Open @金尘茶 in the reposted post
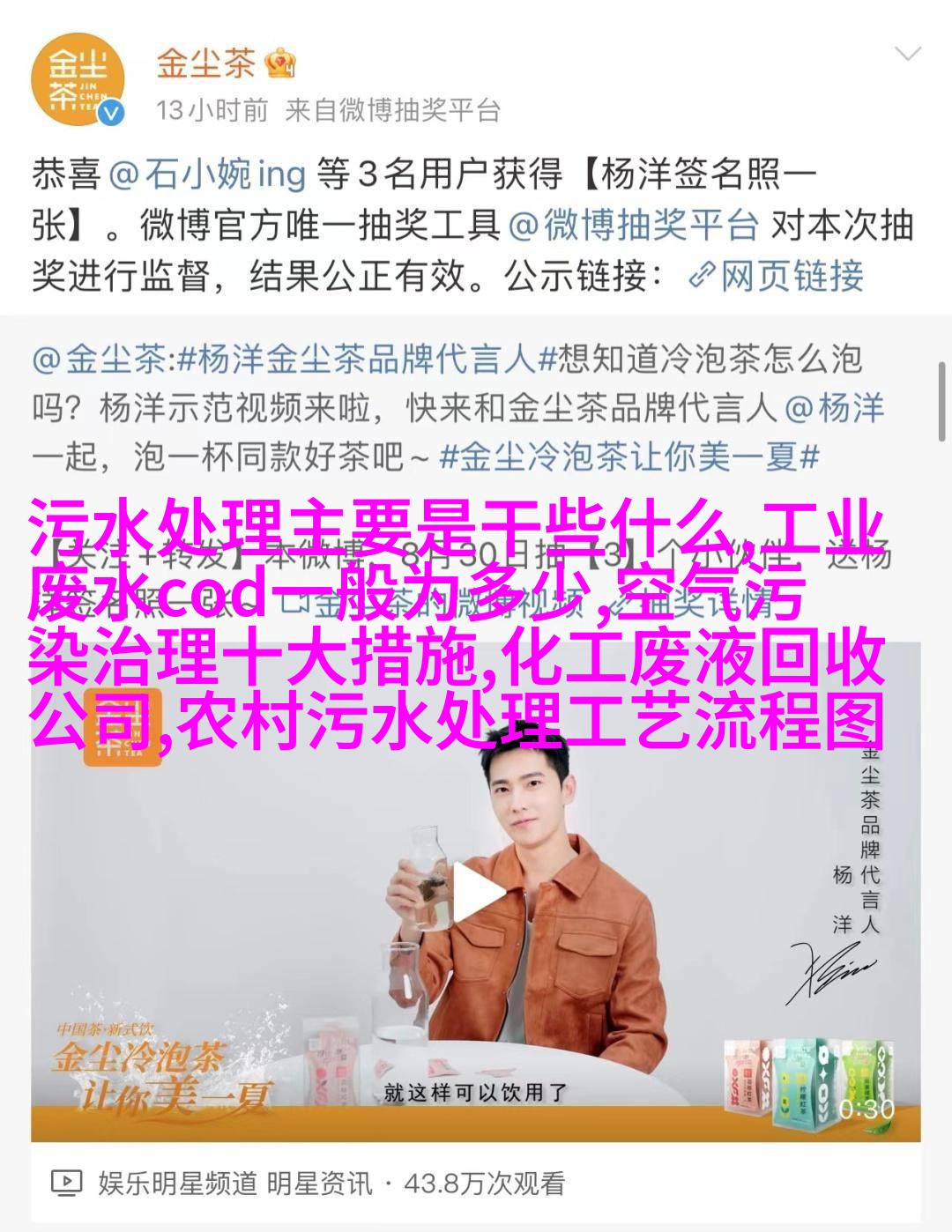This screenshot has width=952, height=1232. pos(100,360)
